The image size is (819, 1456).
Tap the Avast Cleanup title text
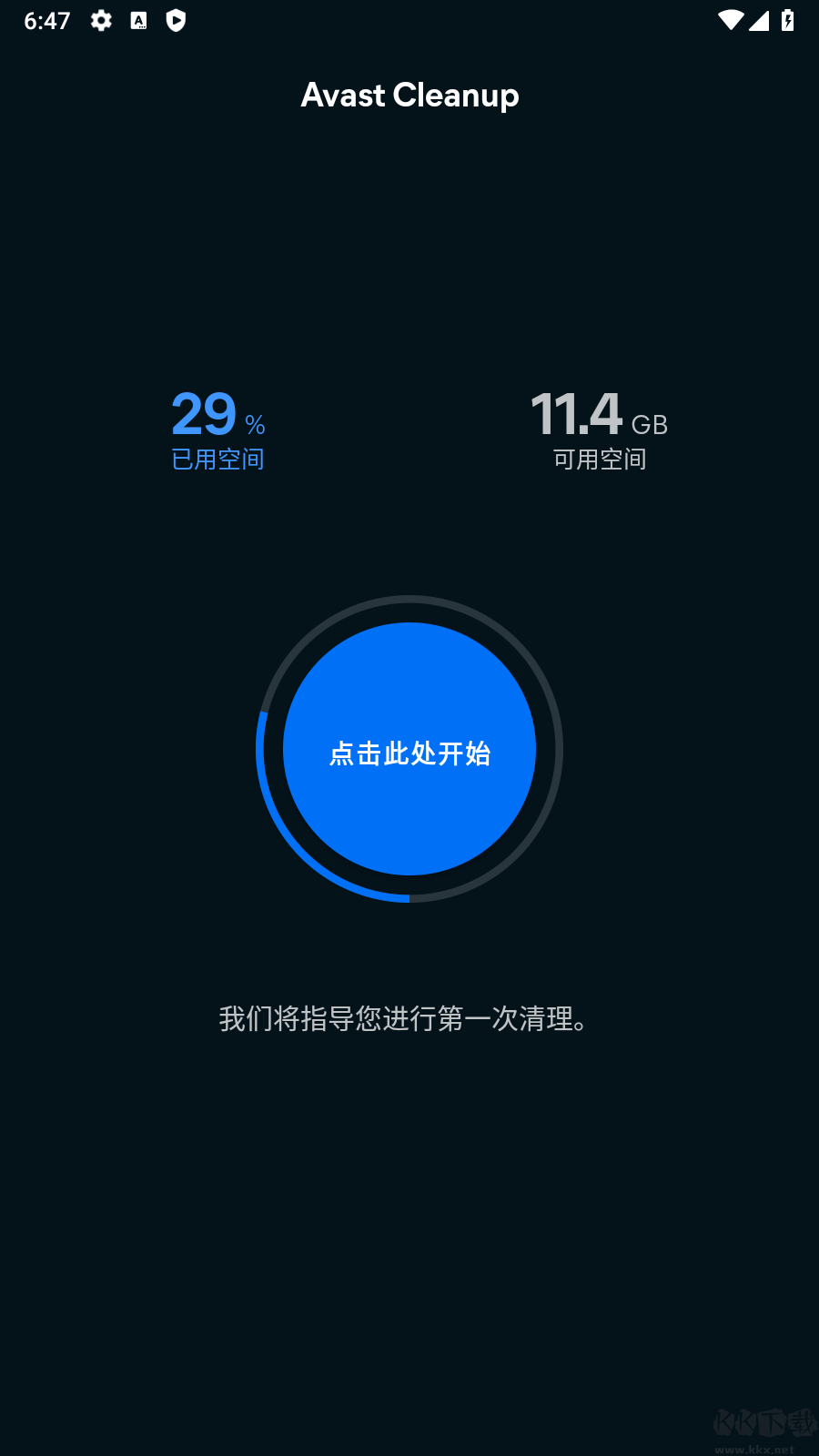point(409,95)
